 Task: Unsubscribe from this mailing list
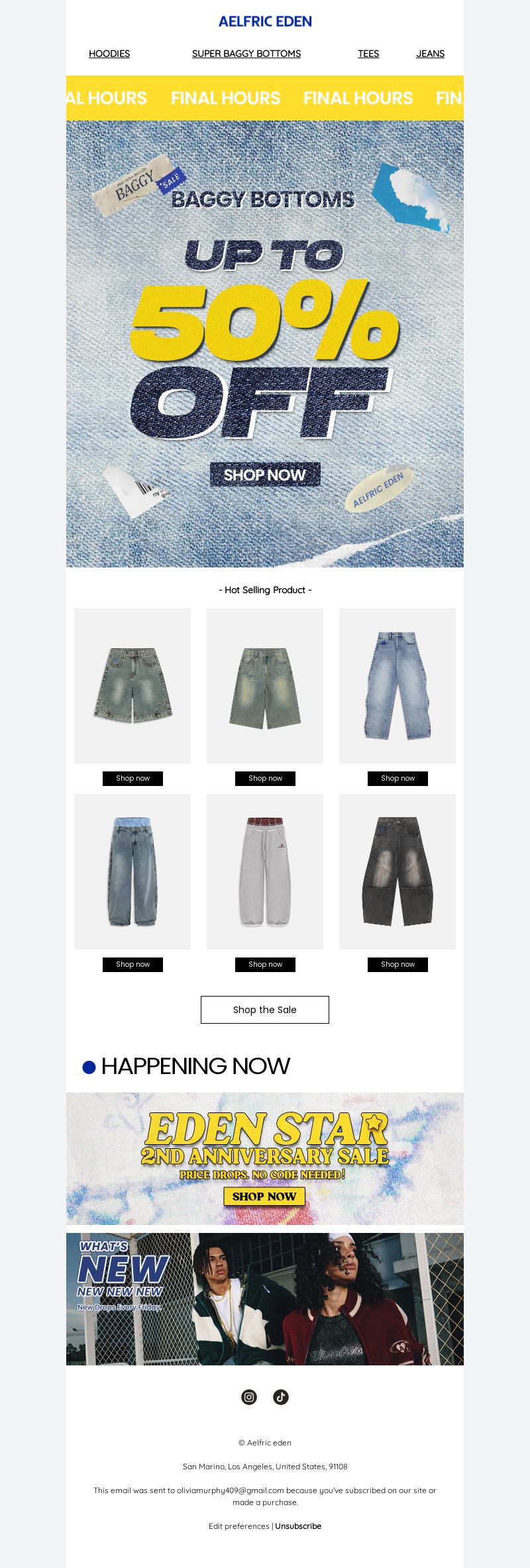click(298, 1526)
